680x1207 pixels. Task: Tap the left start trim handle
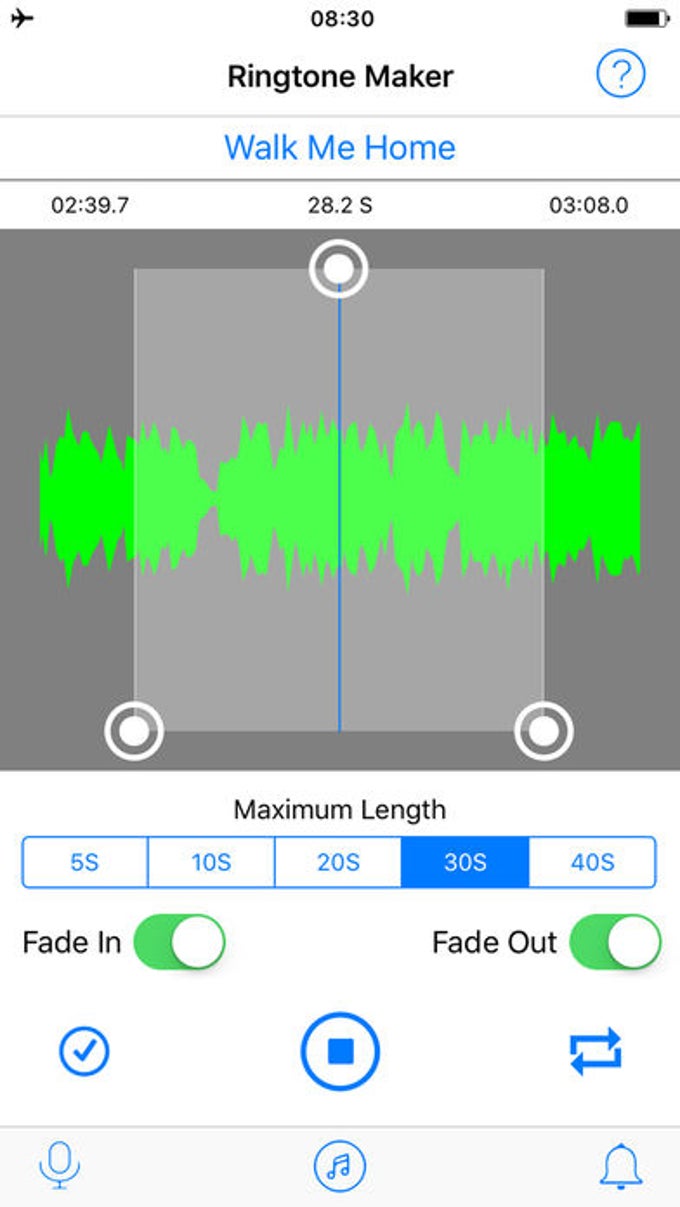(134, 731)
